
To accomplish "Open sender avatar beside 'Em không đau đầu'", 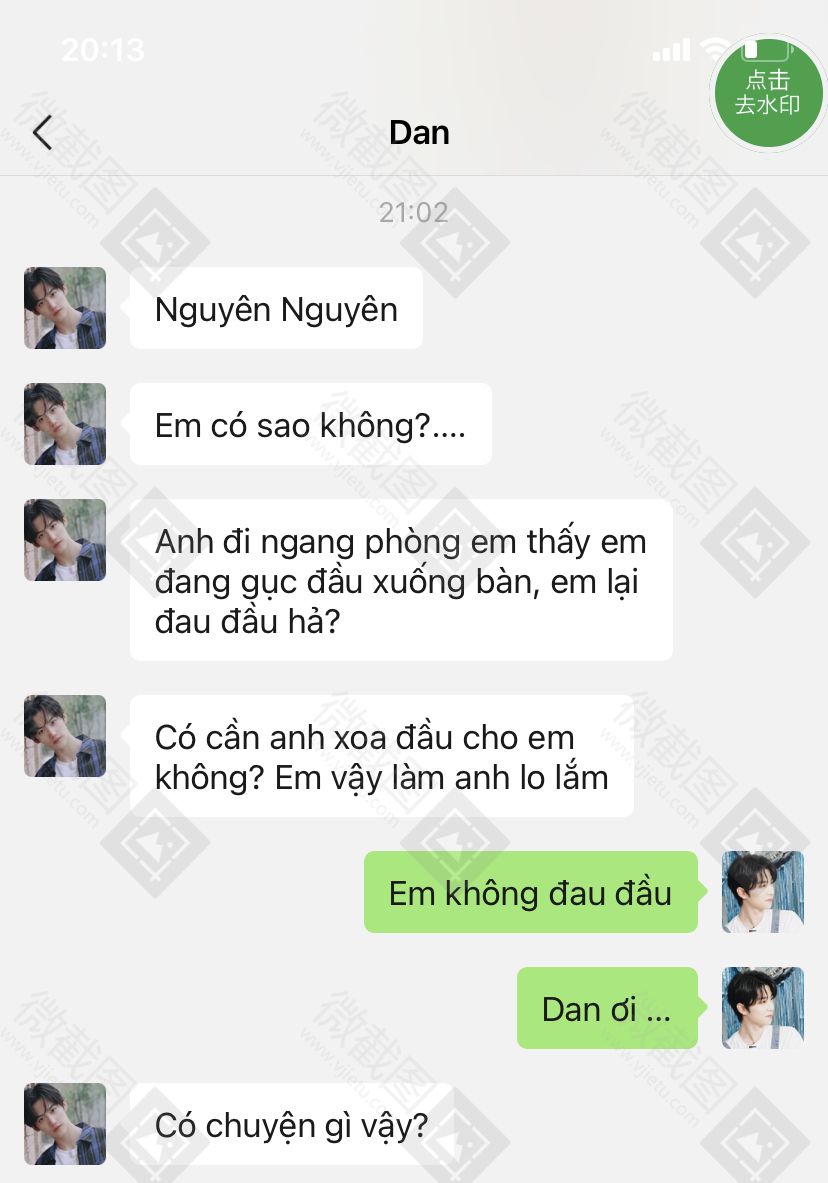I will coord(762,892).
